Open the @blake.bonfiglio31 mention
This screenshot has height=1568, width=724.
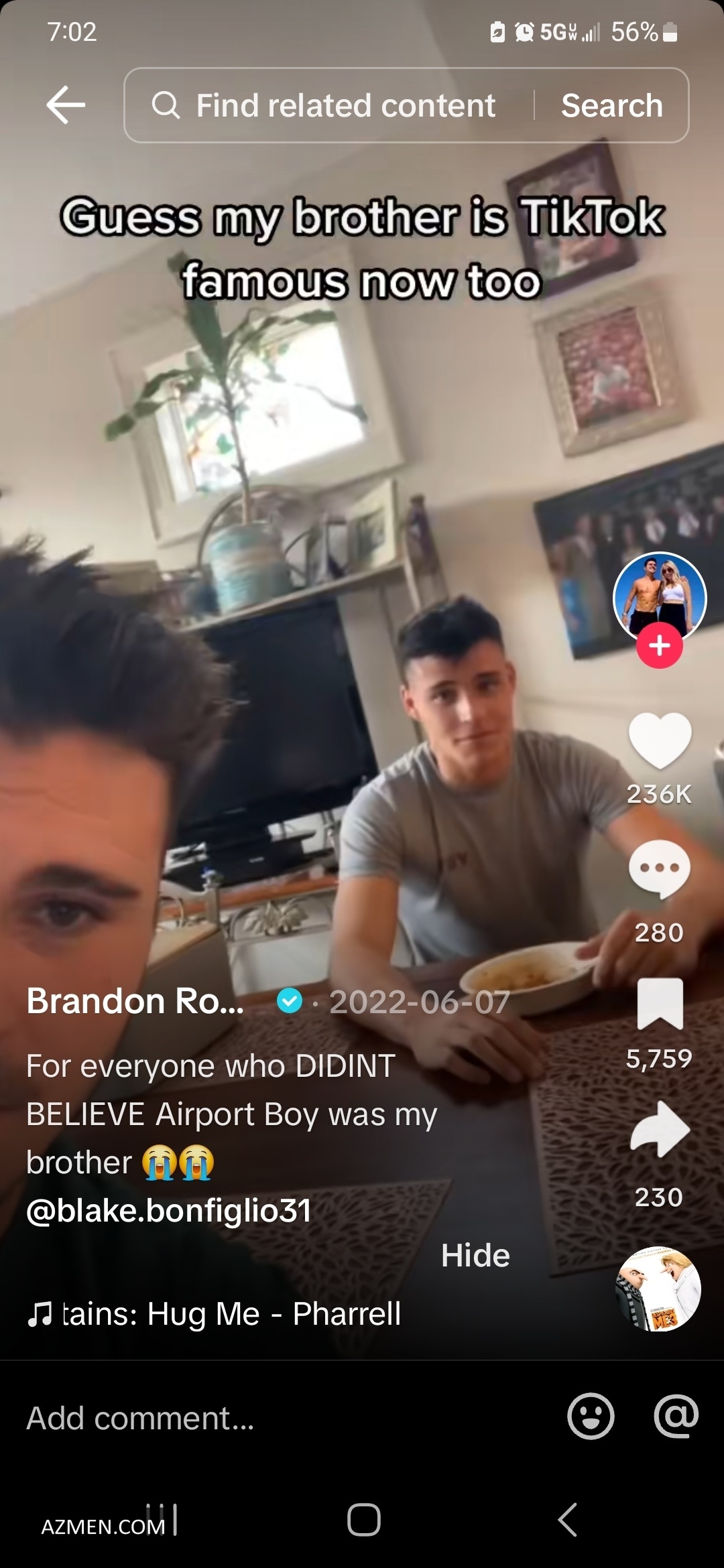pyautogui.click(x=169, y=1210)
